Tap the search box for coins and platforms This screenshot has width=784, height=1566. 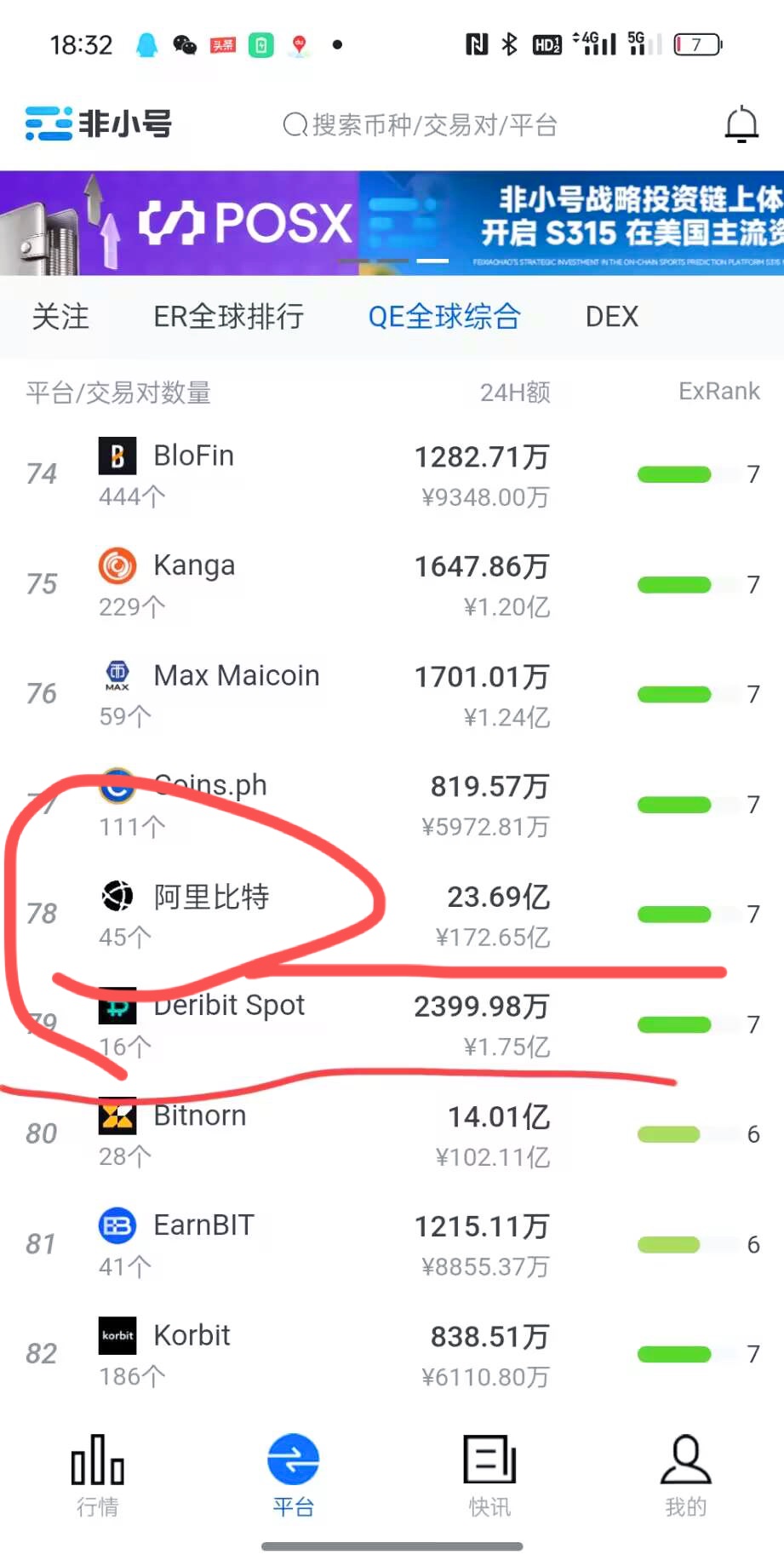[420, 125]
